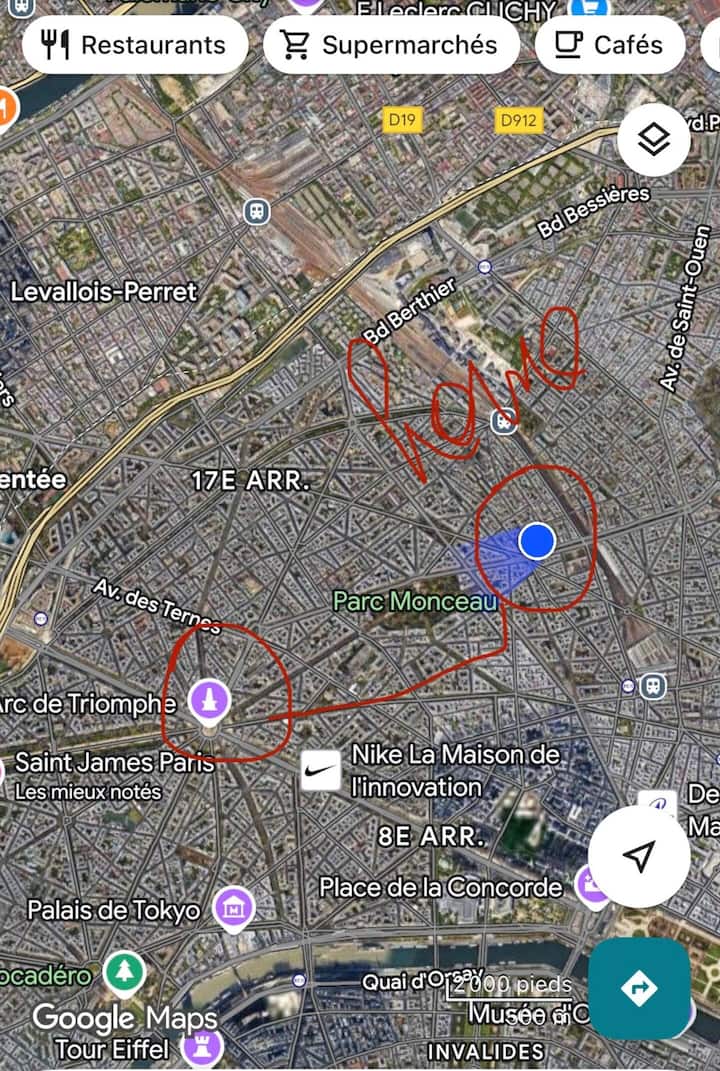The width and height of the screenshot is (720, 1071).
Task: Open the map layers selector
Action: pyautogui.click(x=653, y=141)
